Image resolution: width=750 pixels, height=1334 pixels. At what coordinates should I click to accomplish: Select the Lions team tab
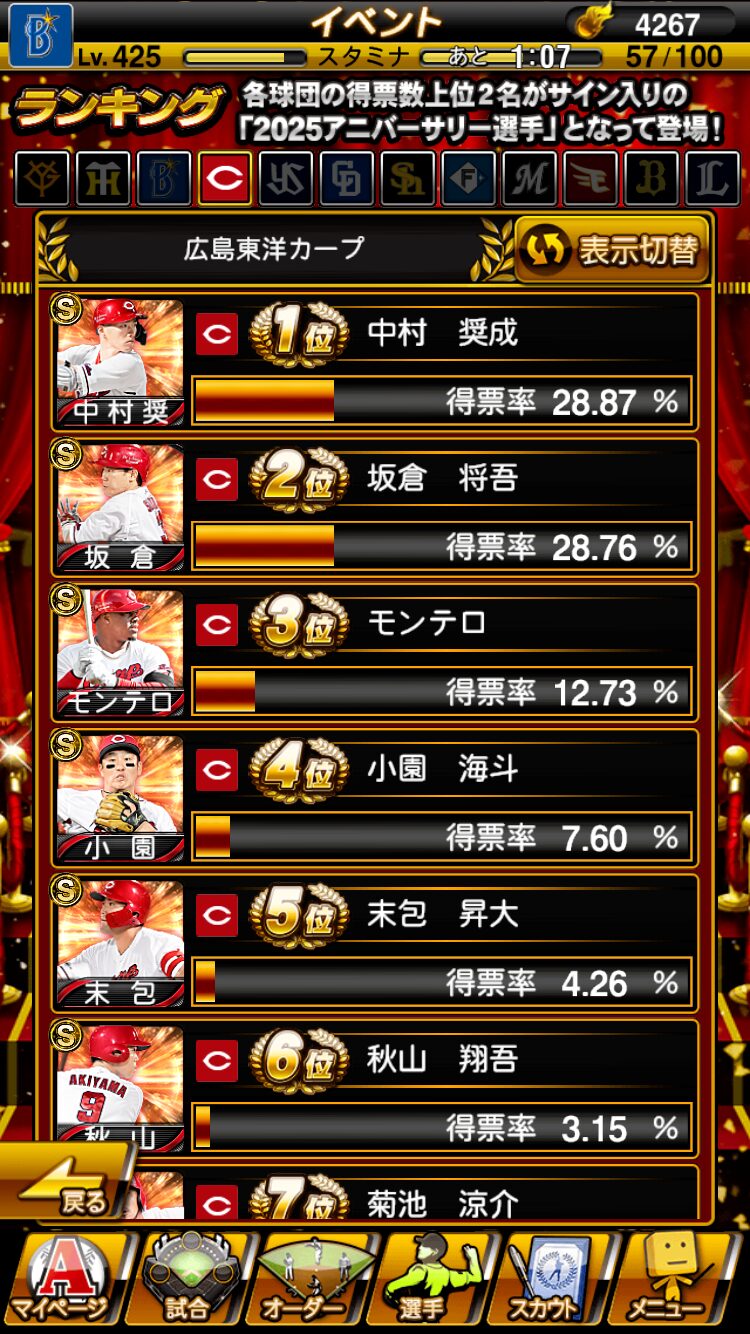tap(712, 178)
